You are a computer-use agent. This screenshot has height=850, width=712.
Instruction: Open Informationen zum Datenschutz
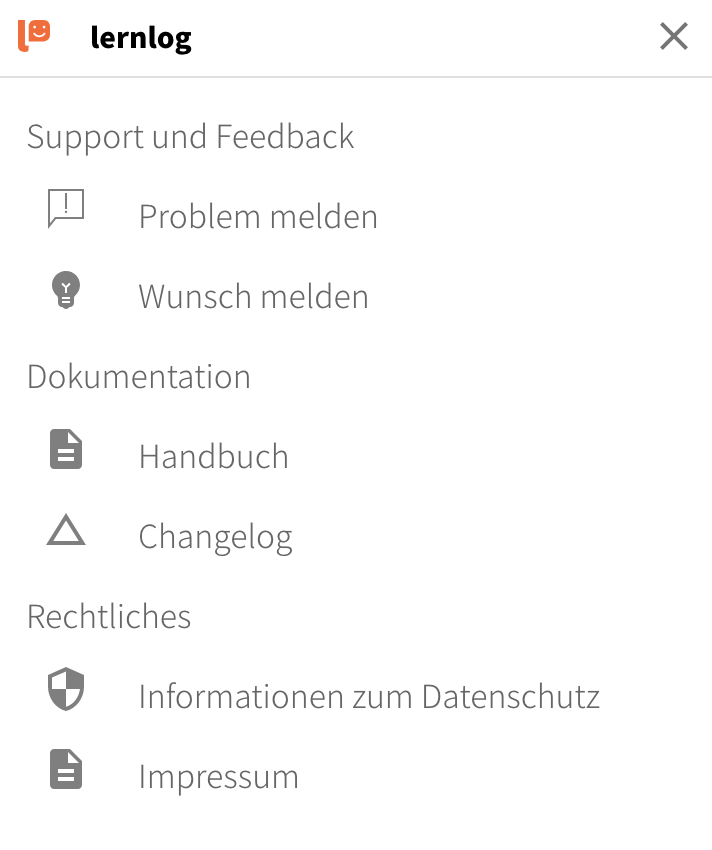pos(368,697)
